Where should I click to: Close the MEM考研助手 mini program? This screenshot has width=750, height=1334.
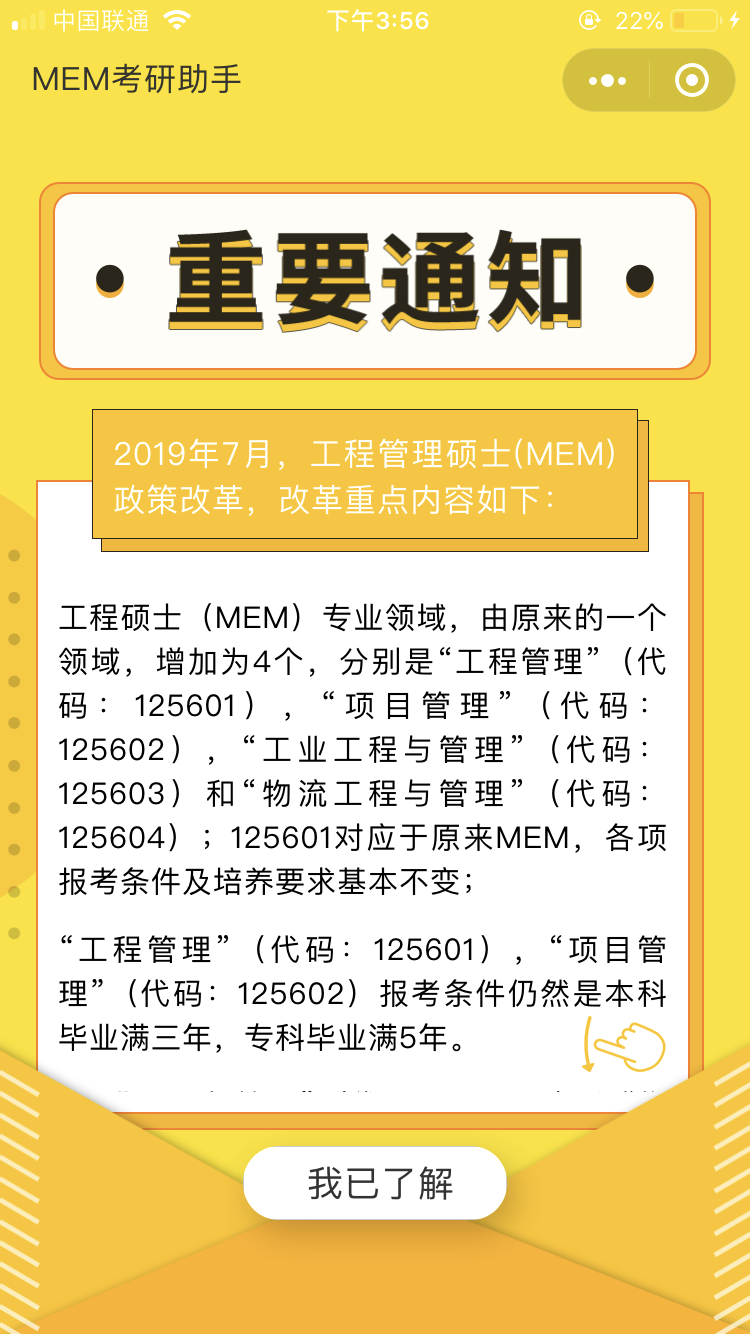692,80
